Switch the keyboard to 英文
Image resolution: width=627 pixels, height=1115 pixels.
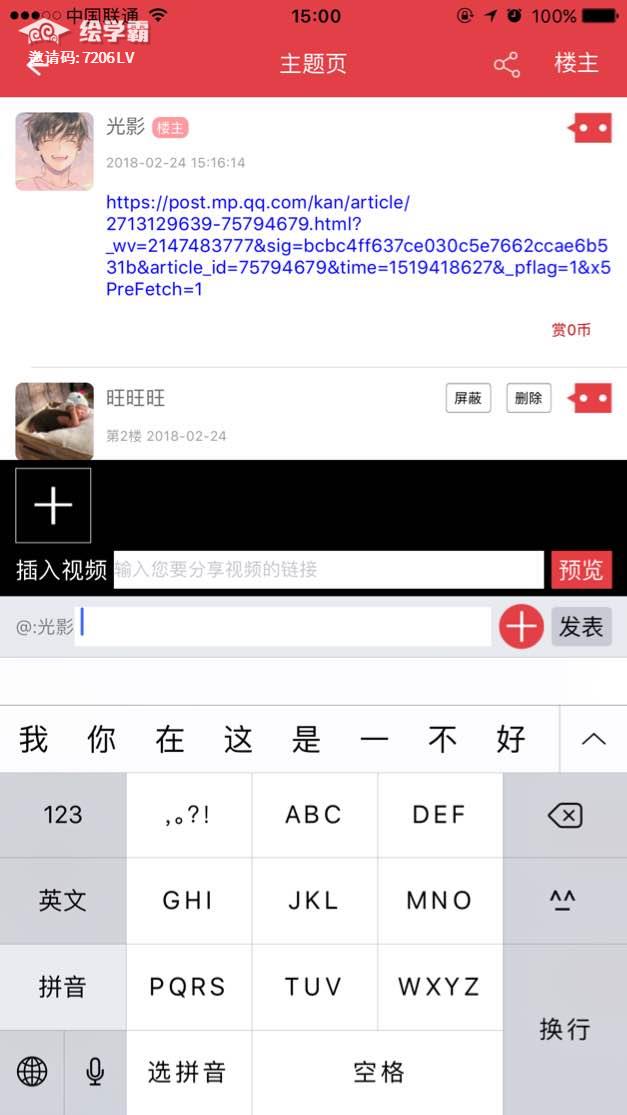[63, 901]
